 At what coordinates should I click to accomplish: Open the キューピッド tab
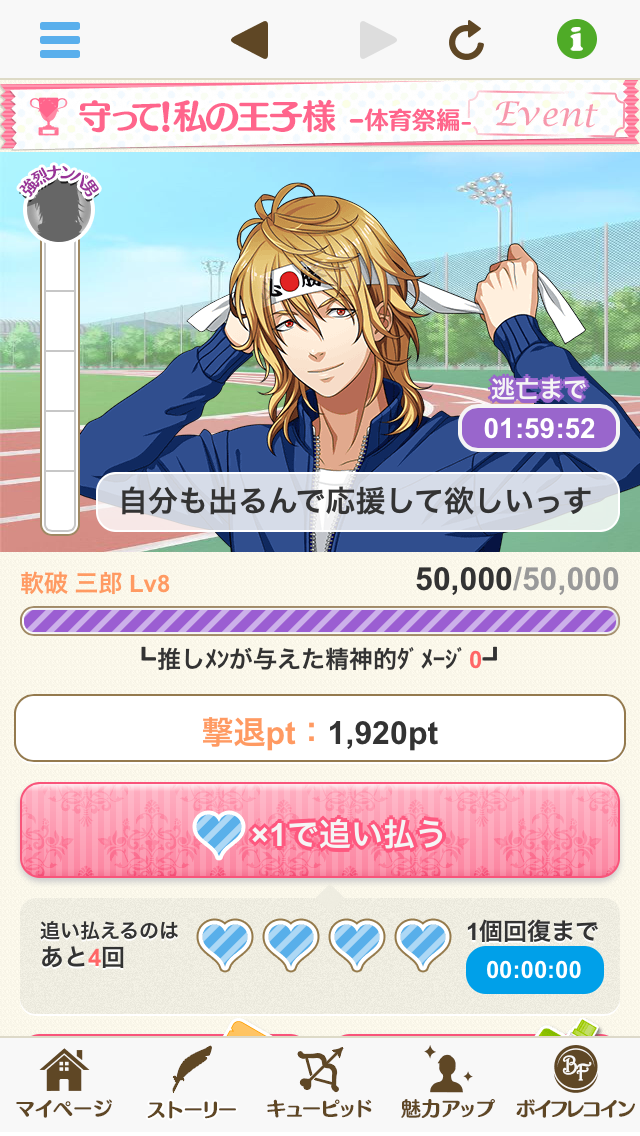coord(320,1087)
